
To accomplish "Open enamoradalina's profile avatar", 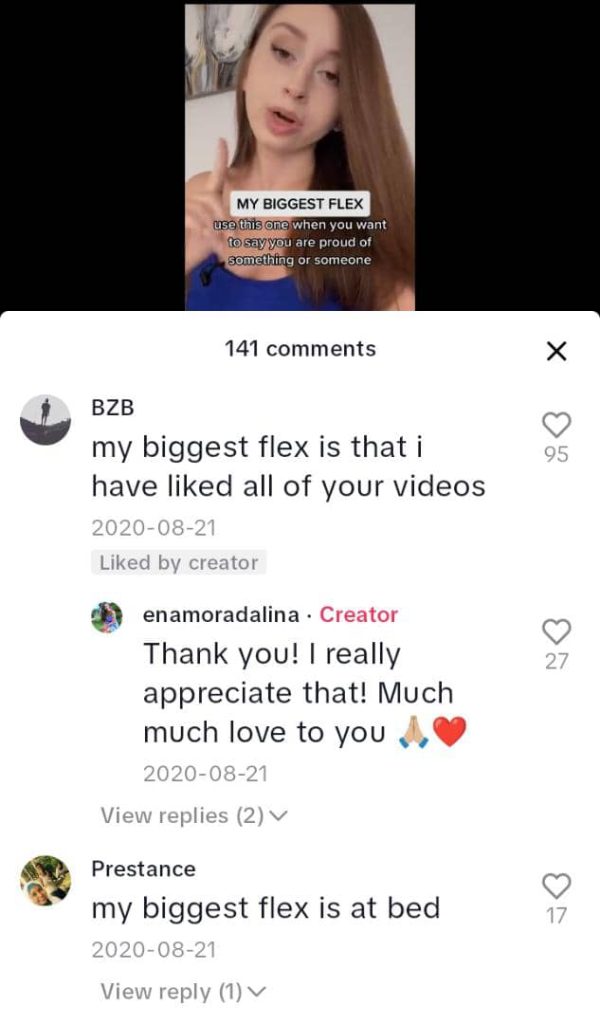I will coord(107,617).
